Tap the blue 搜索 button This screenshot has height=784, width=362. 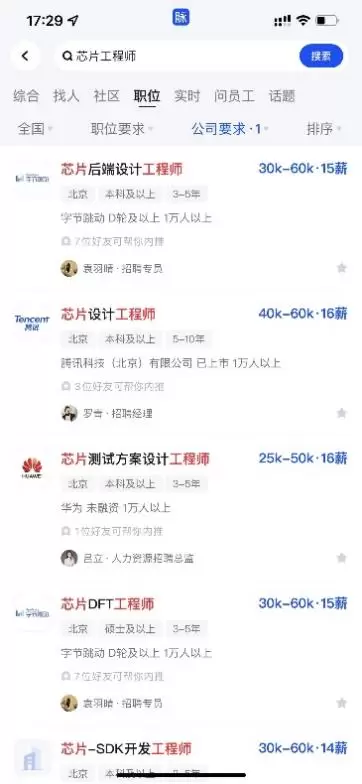(x=321, y=56)
